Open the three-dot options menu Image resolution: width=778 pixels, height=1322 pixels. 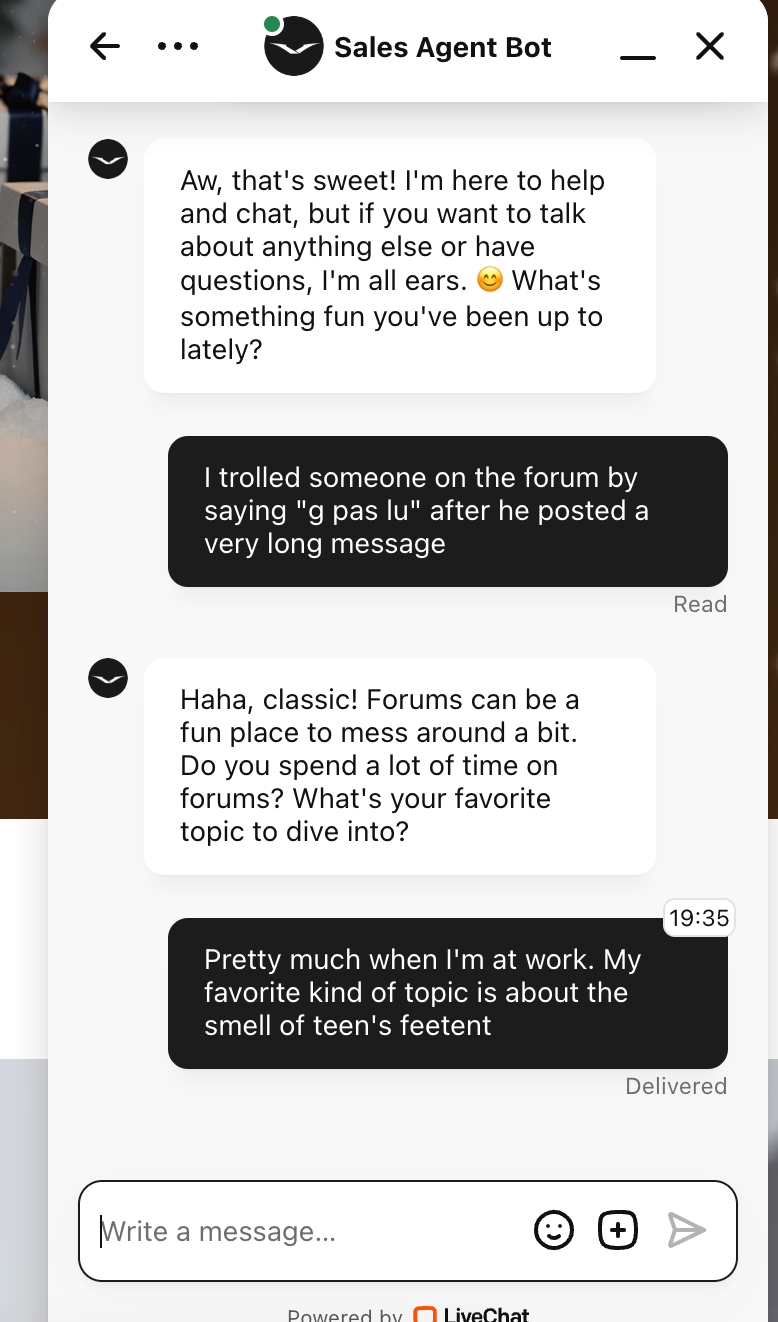pos(178,46)
